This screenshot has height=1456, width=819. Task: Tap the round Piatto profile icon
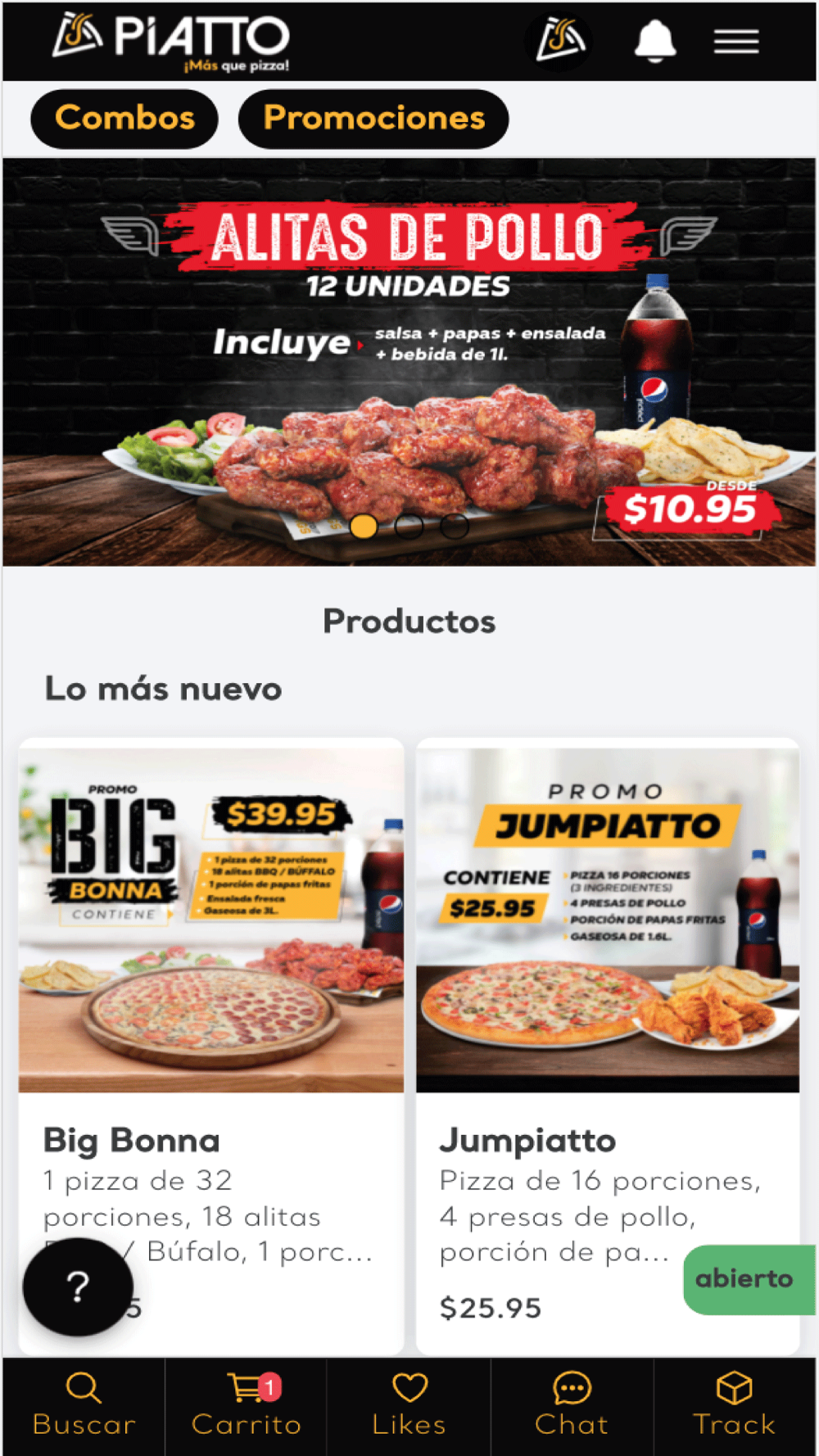point(560,41)
